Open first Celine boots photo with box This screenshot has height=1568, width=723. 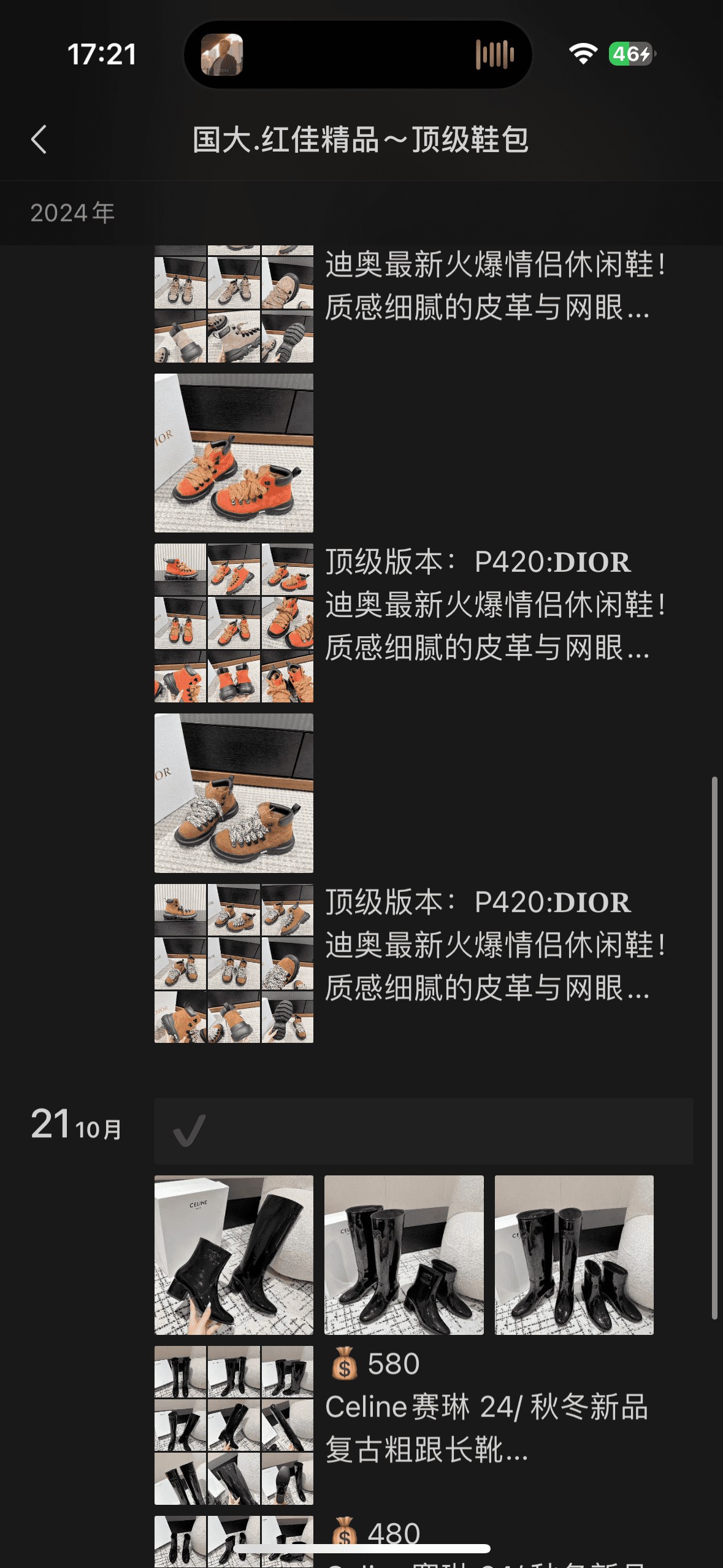coord(234,1255)
